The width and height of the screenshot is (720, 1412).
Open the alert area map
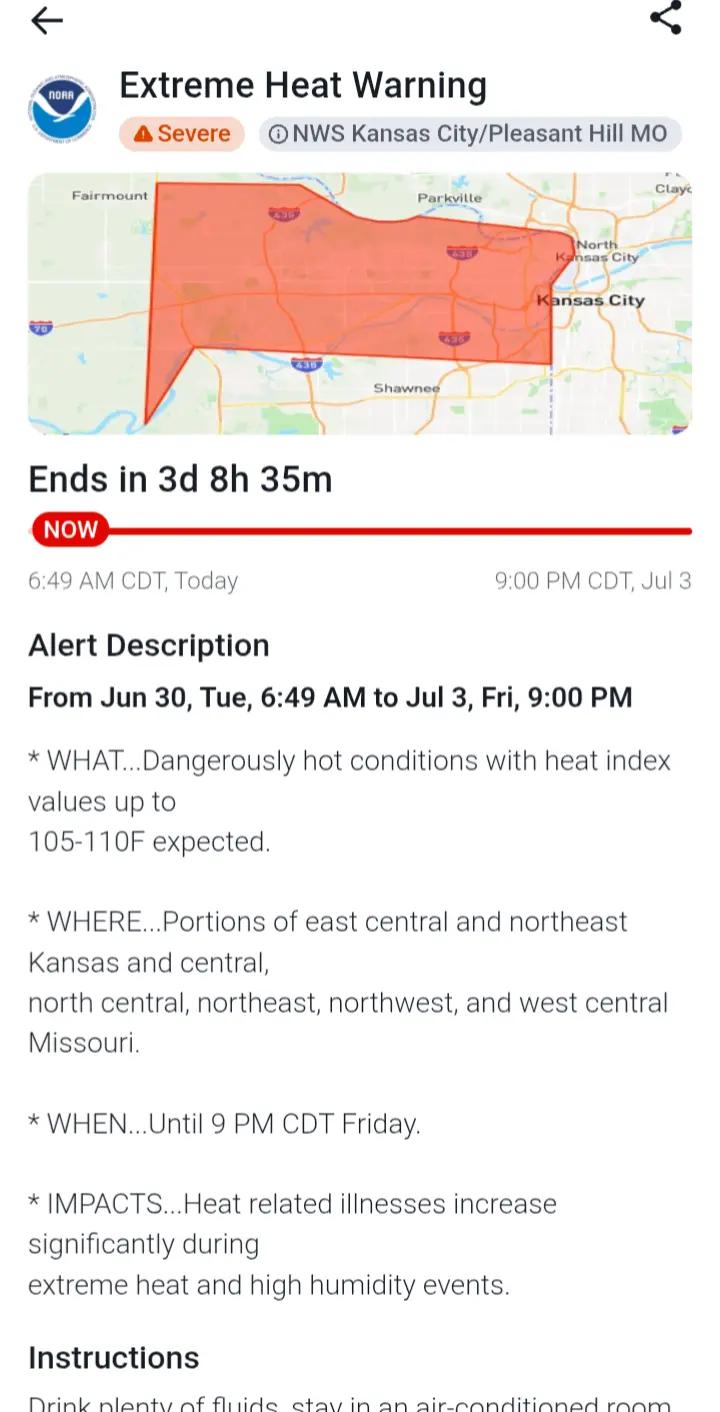[x=360, y=304]
